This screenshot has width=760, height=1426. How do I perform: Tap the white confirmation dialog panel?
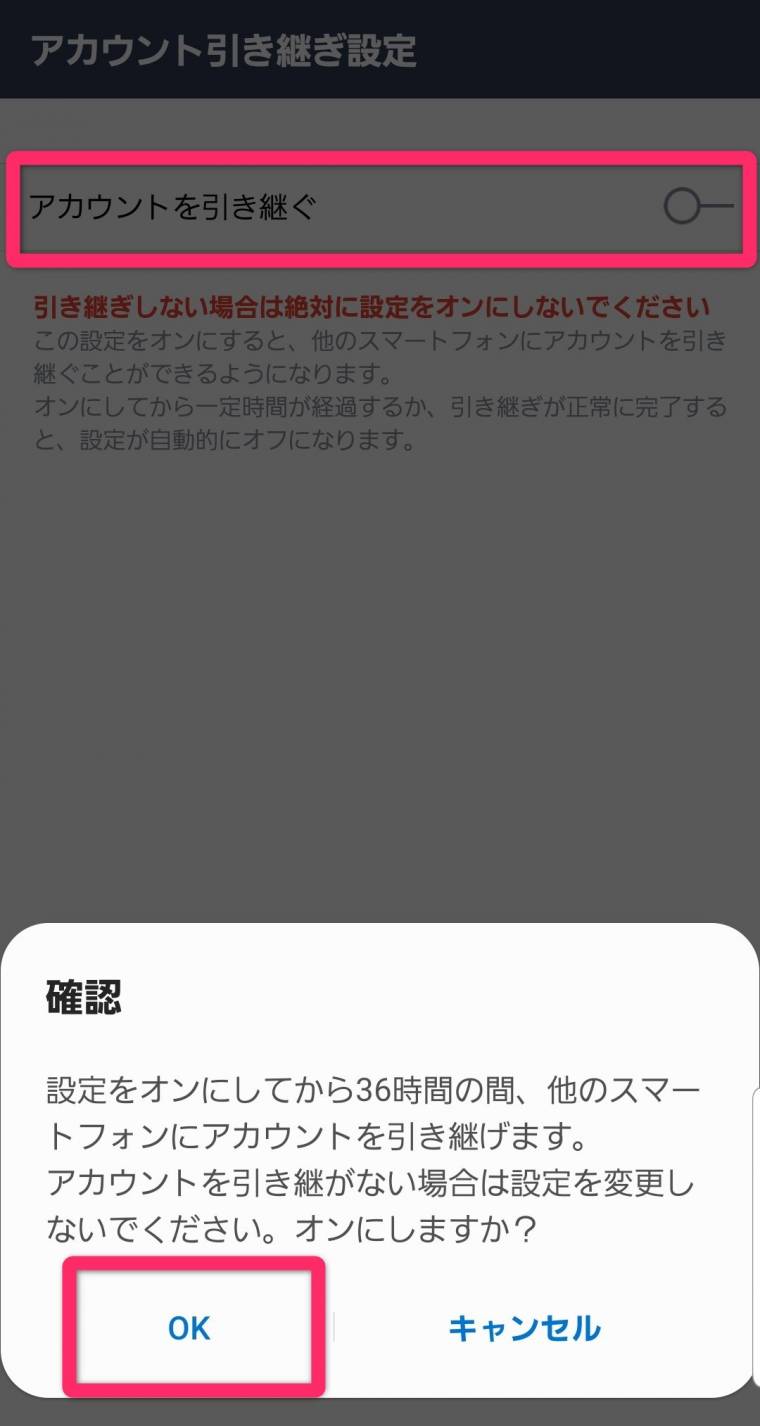point(380,1150)
